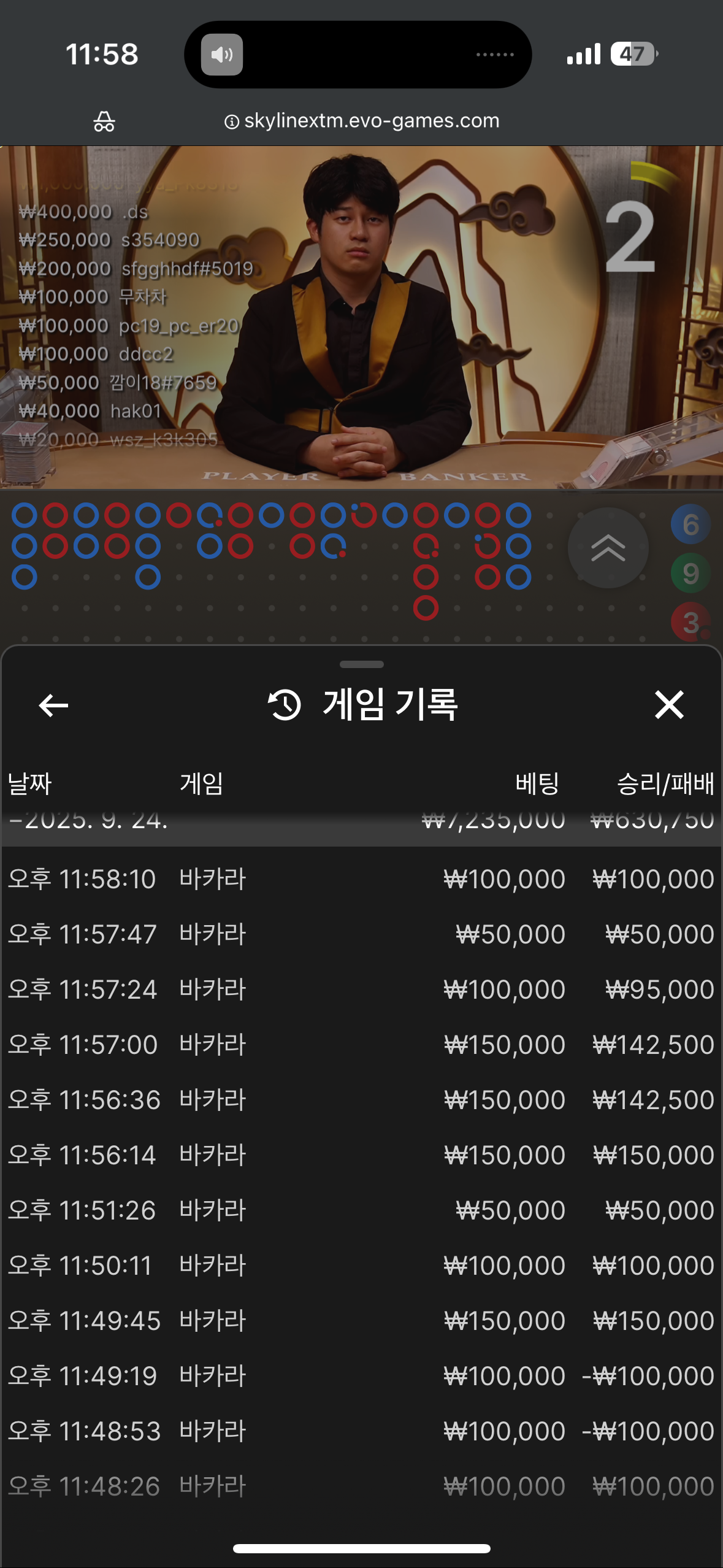Screen dimensions: 723x1568
Task: Open the 11:58:10 baccarat round record
Action: coord(361,879)
